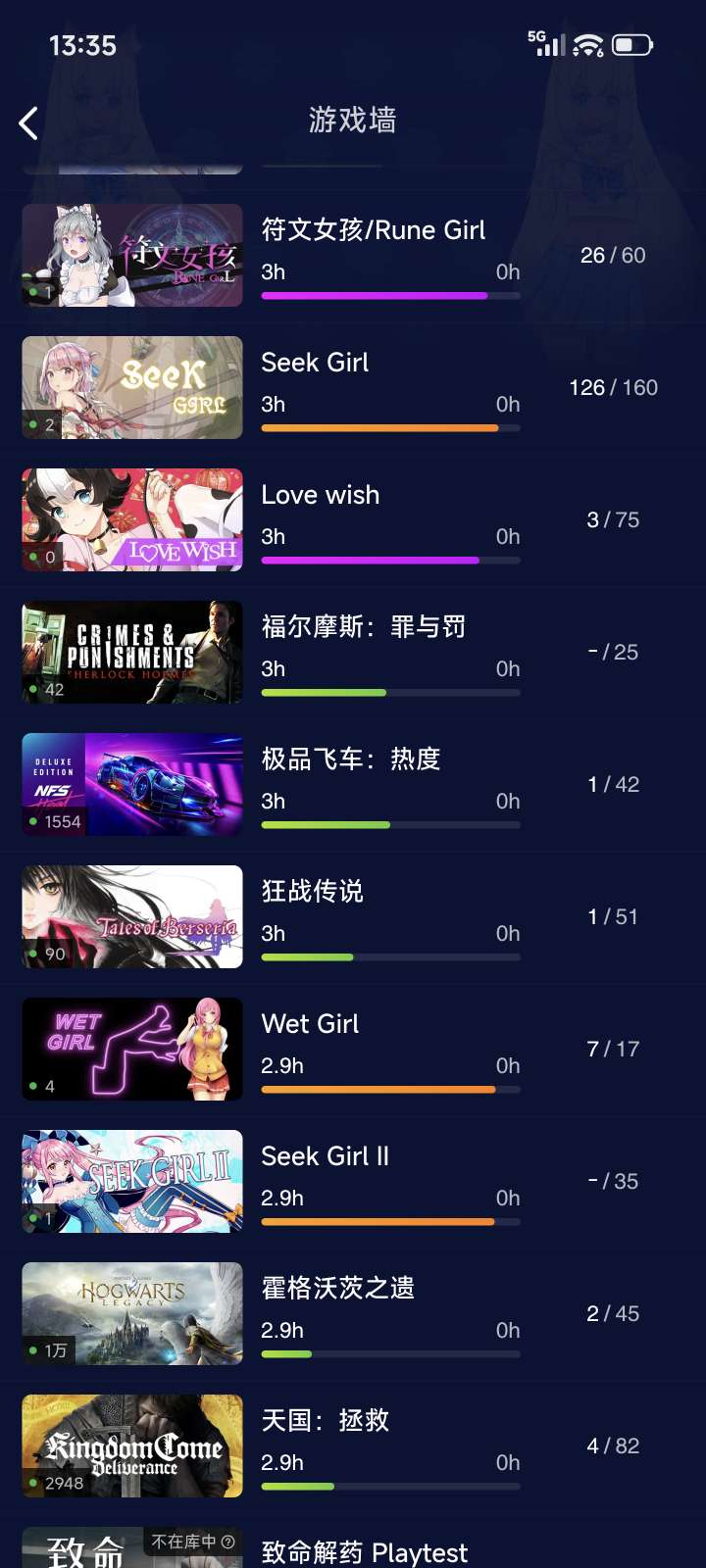Open the Love wish game entry
This screenshot has height=1568, width=706.
coord(373,519)
